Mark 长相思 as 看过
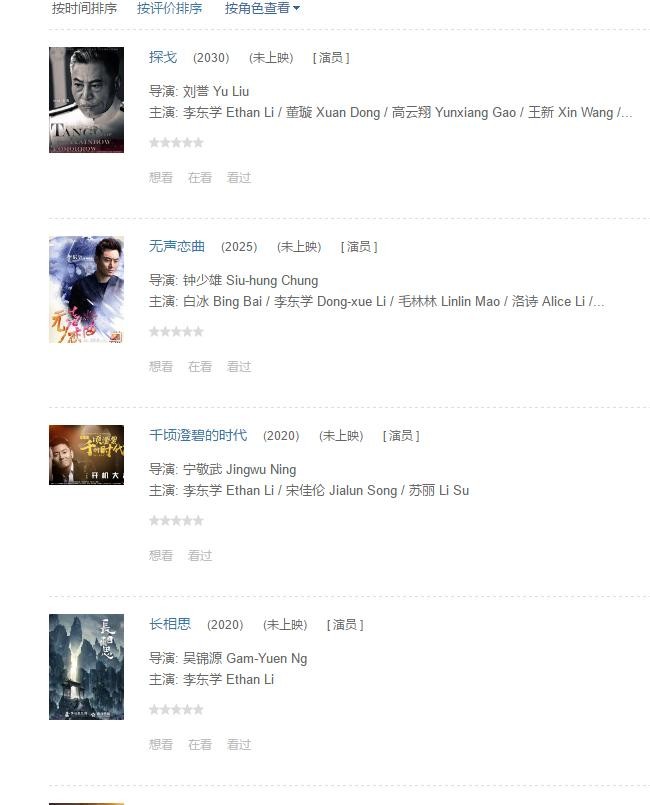This screenshot has width=650, height=805. 239,744
